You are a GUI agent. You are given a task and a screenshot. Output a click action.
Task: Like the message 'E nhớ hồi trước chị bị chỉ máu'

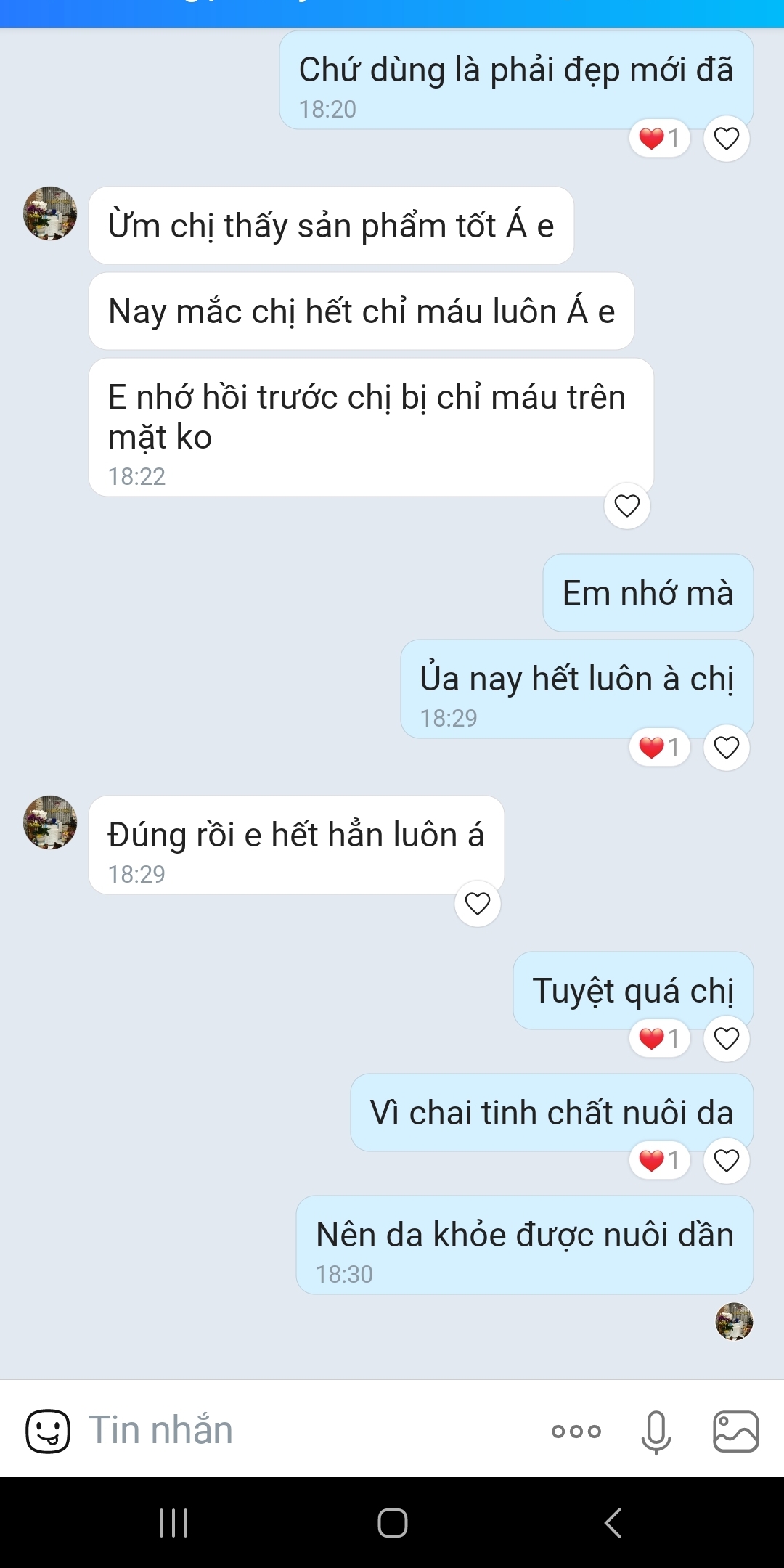point(626,505)
